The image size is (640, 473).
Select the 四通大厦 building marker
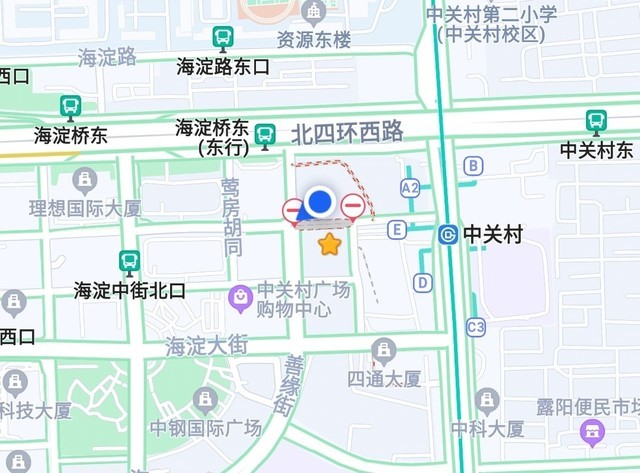(x=384, y=350)
